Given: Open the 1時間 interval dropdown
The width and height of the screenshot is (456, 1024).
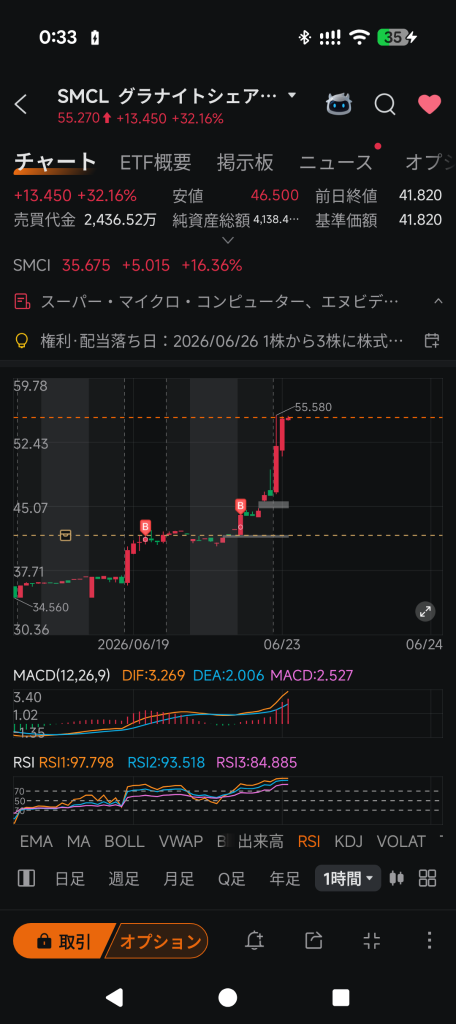Looking at the screenshot, I should (x=348, y=878).
